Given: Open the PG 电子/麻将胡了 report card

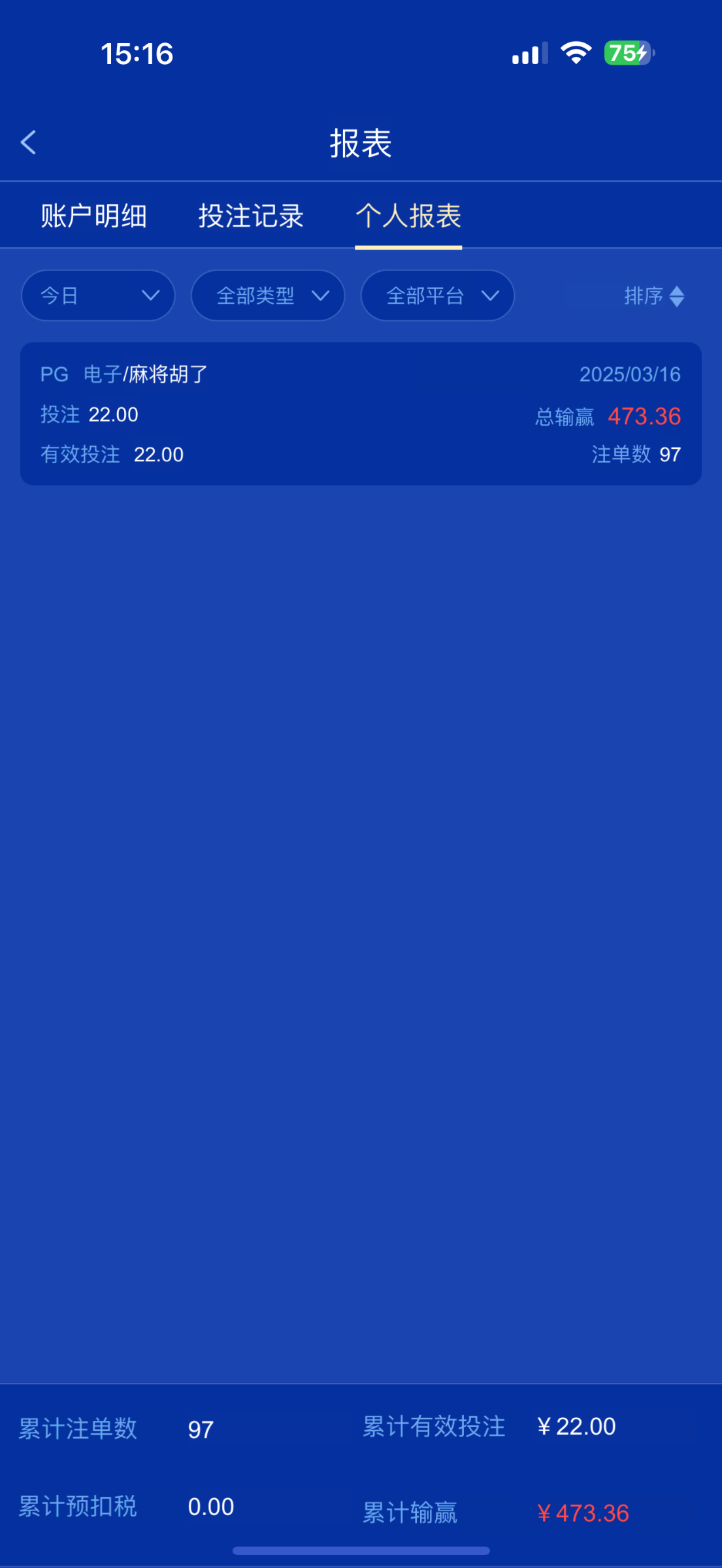Looking at the screenshot, I should click(x=361, y=414).
